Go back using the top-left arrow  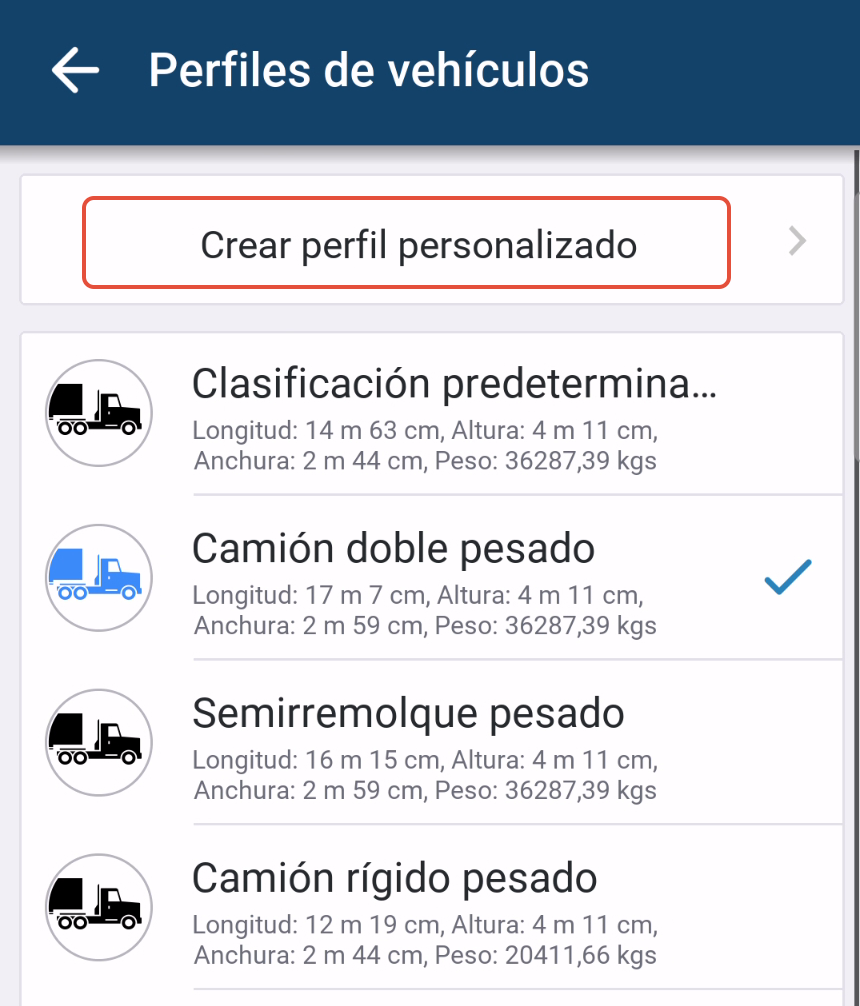76,71
